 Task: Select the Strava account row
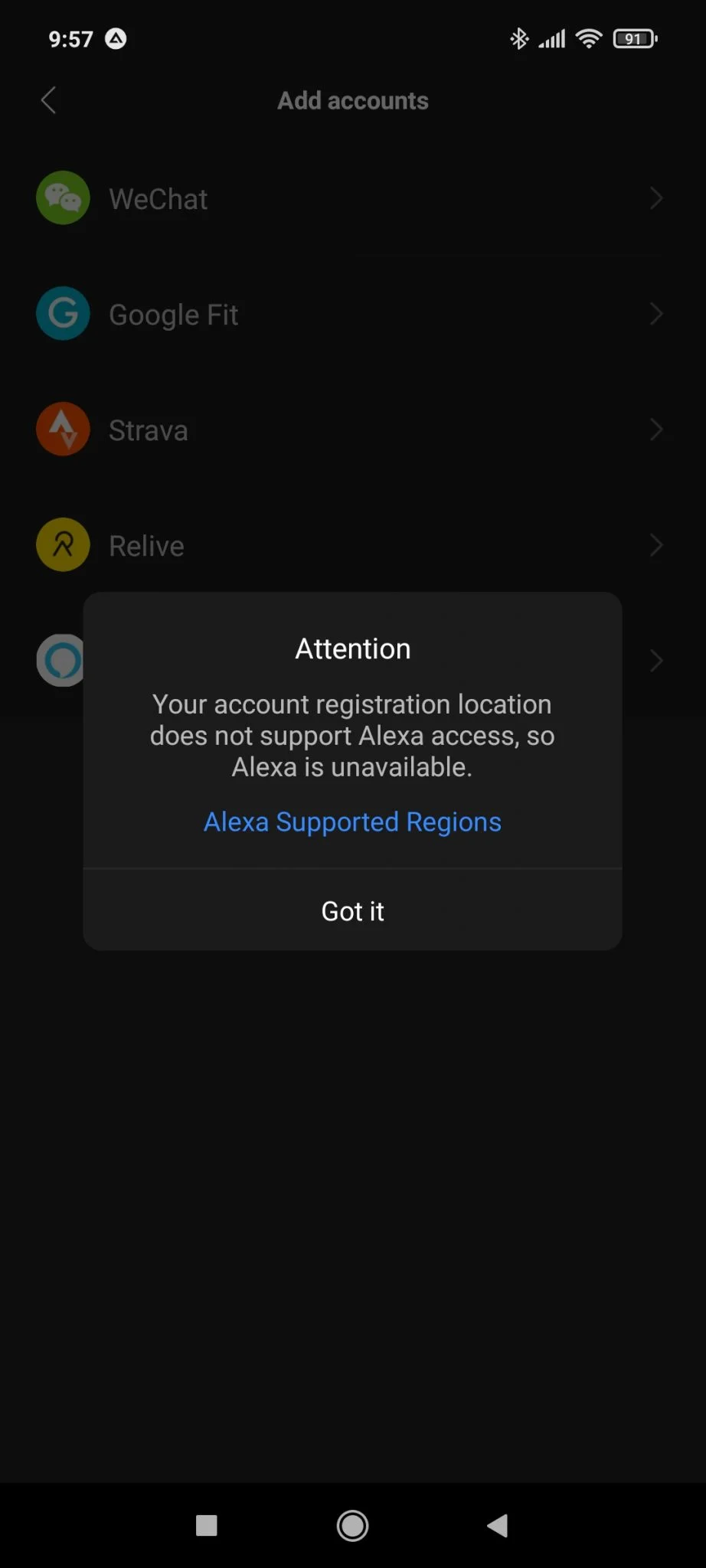coord(352,430)
